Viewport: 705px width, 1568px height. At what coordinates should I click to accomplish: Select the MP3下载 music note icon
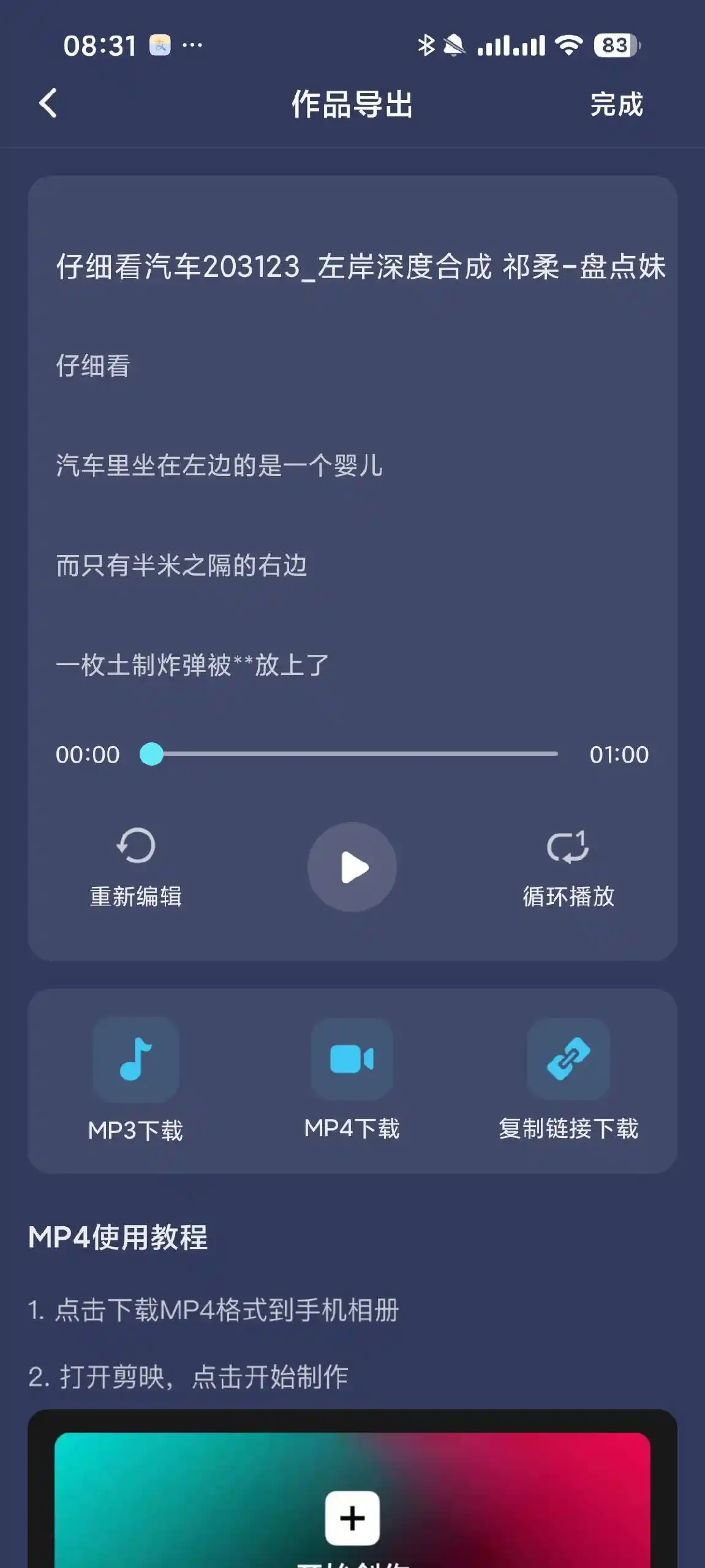pos(136,1059)
